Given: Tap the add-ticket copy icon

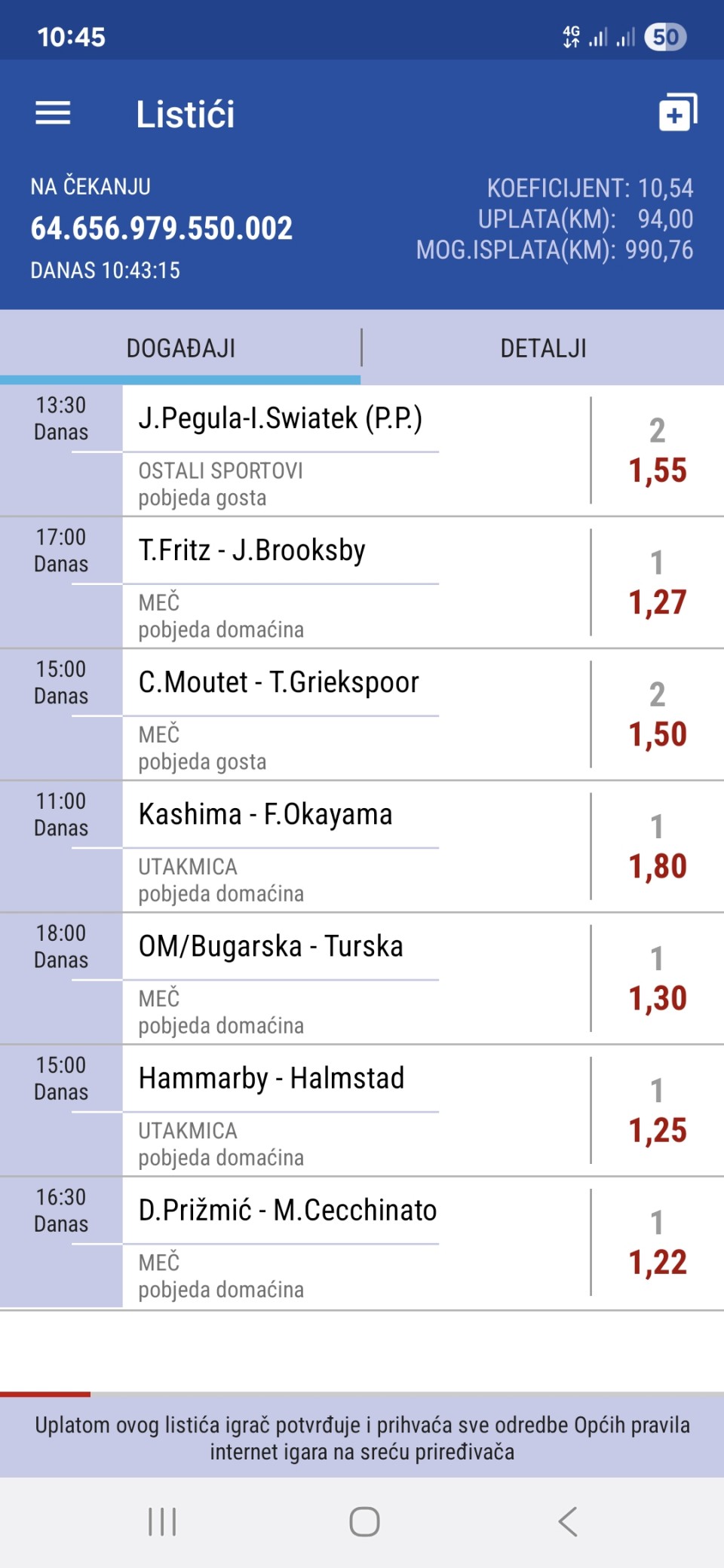Looking at the screenshot, I should pyautogui.click(x=677, y=113).
